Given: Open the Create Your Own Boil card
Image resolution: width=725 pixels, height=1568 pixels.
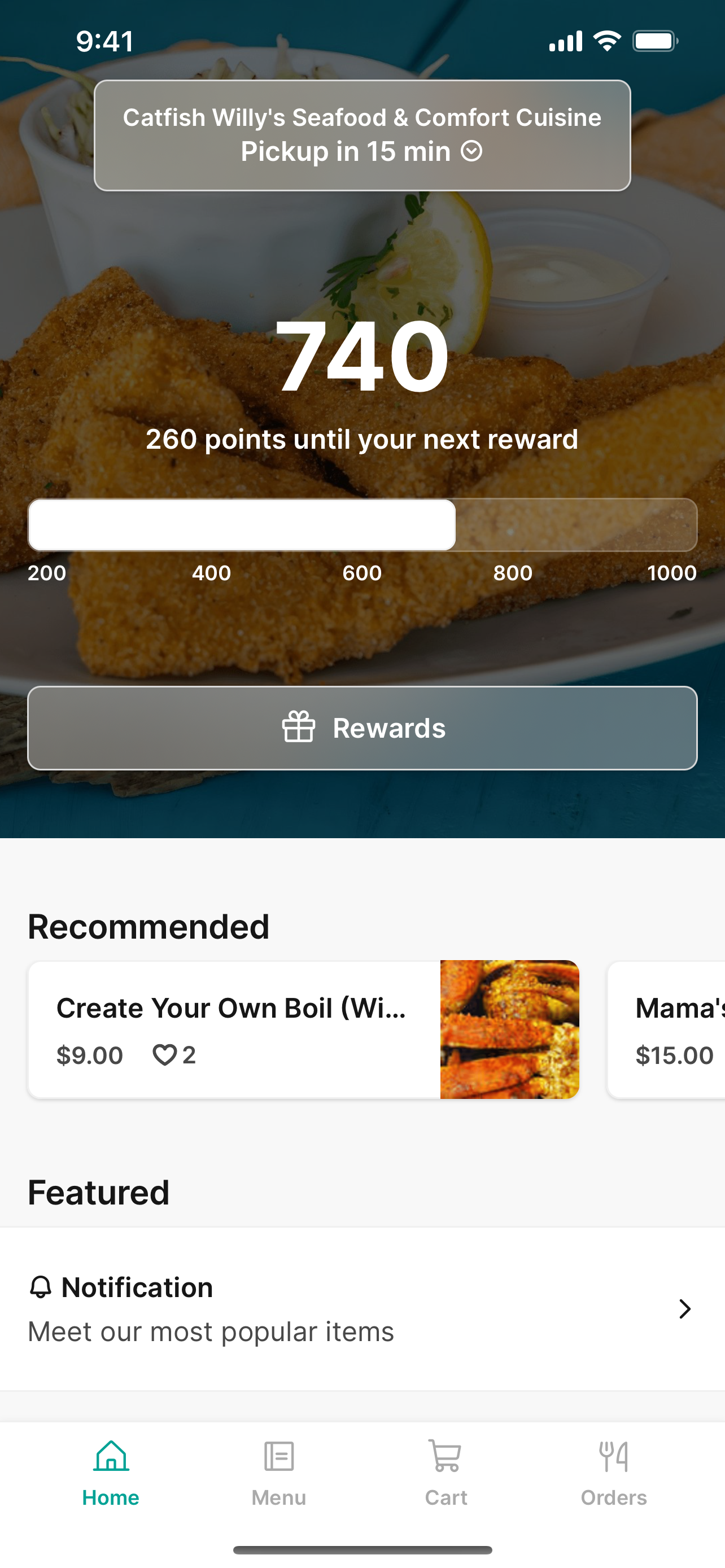Looking at the screenshot, I should tap(303, 1030).
